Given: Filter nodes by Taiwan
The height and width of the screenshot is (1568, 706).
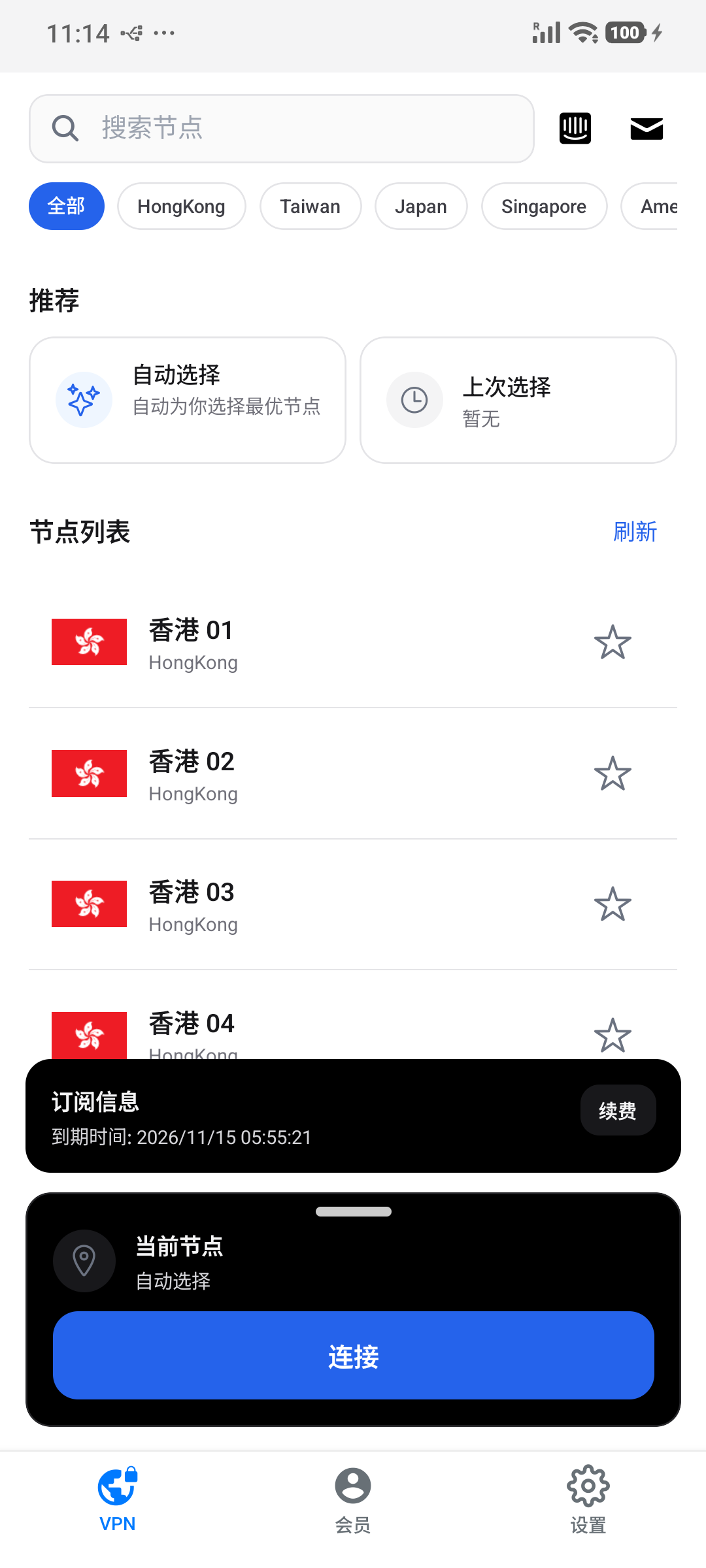Looking at the screenshot, I should click(310, 206).
